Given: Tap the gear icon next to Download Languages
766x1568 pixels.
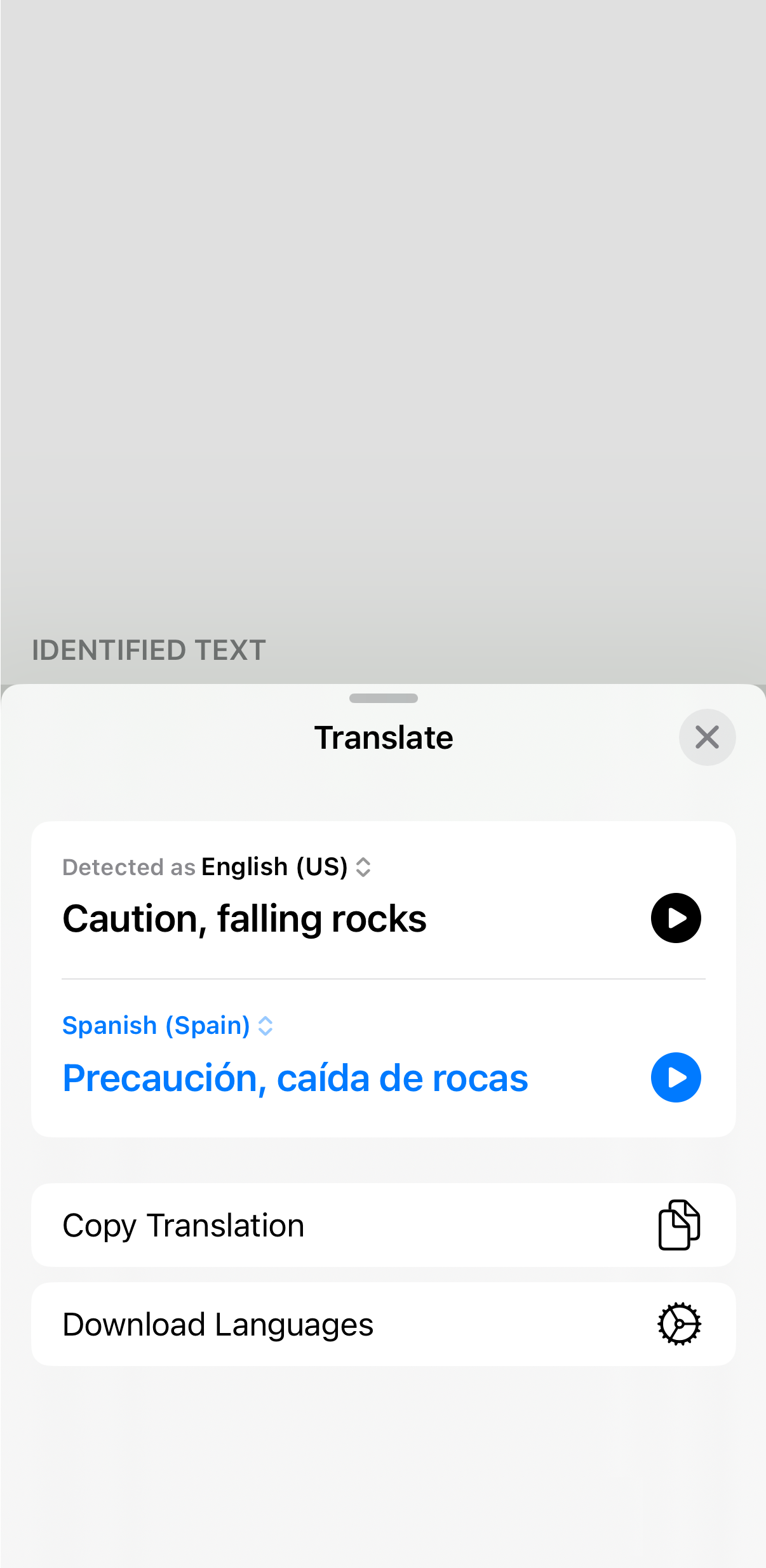Looking at the screenshot, I should click(x=678, y=1323).
